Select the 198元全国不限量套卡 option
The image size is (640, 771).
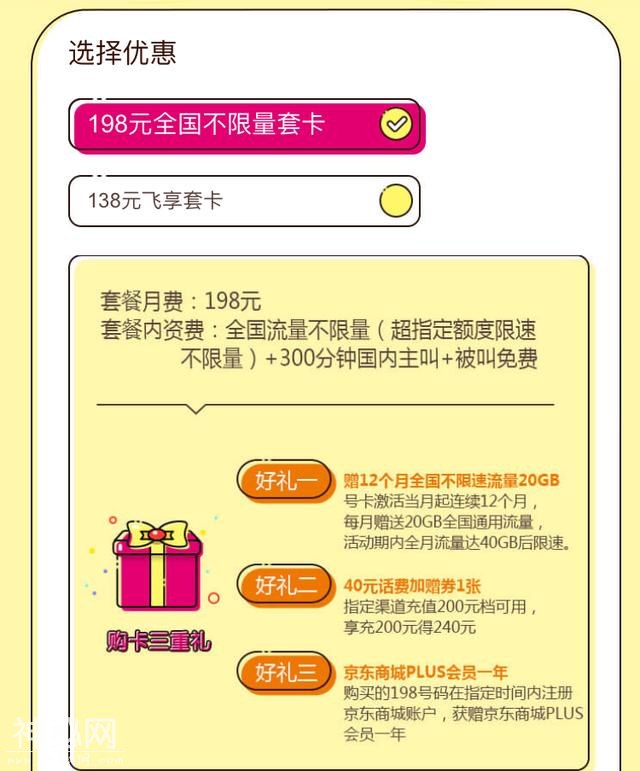pyautogui.click(x=246, y=125)
